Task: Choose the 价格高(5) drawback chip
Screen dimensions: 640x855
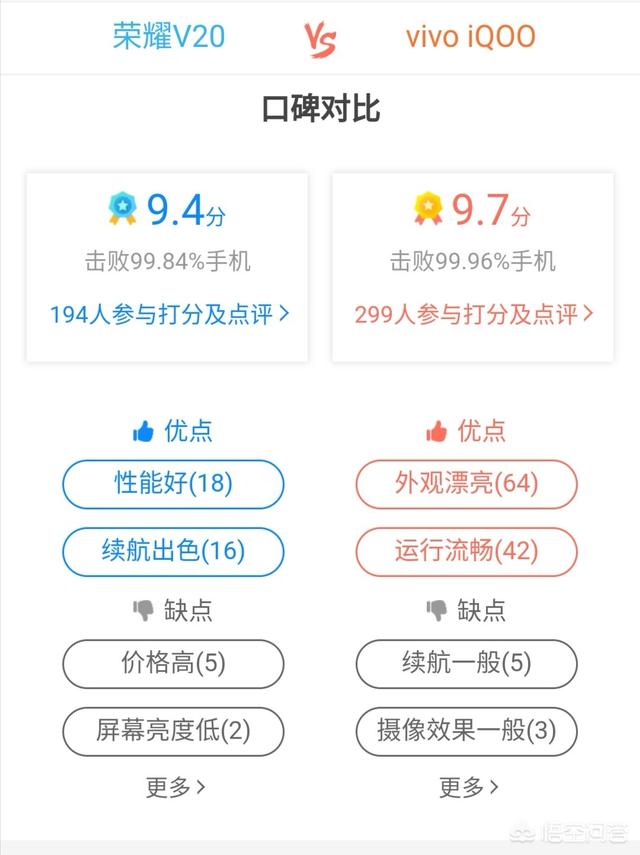Action: pos(173,663)
